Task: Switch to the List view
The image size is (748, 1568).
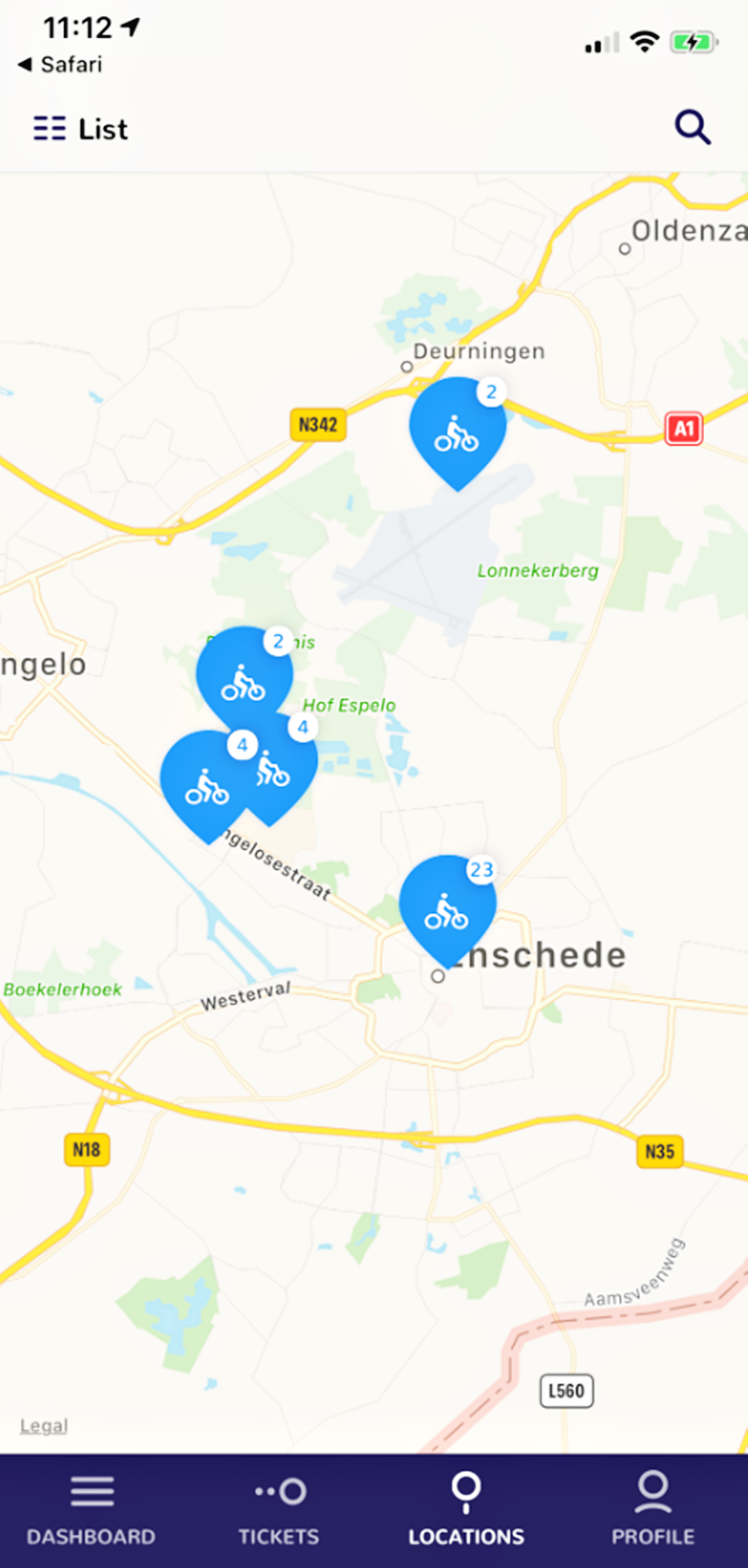Action: [81, 129]
